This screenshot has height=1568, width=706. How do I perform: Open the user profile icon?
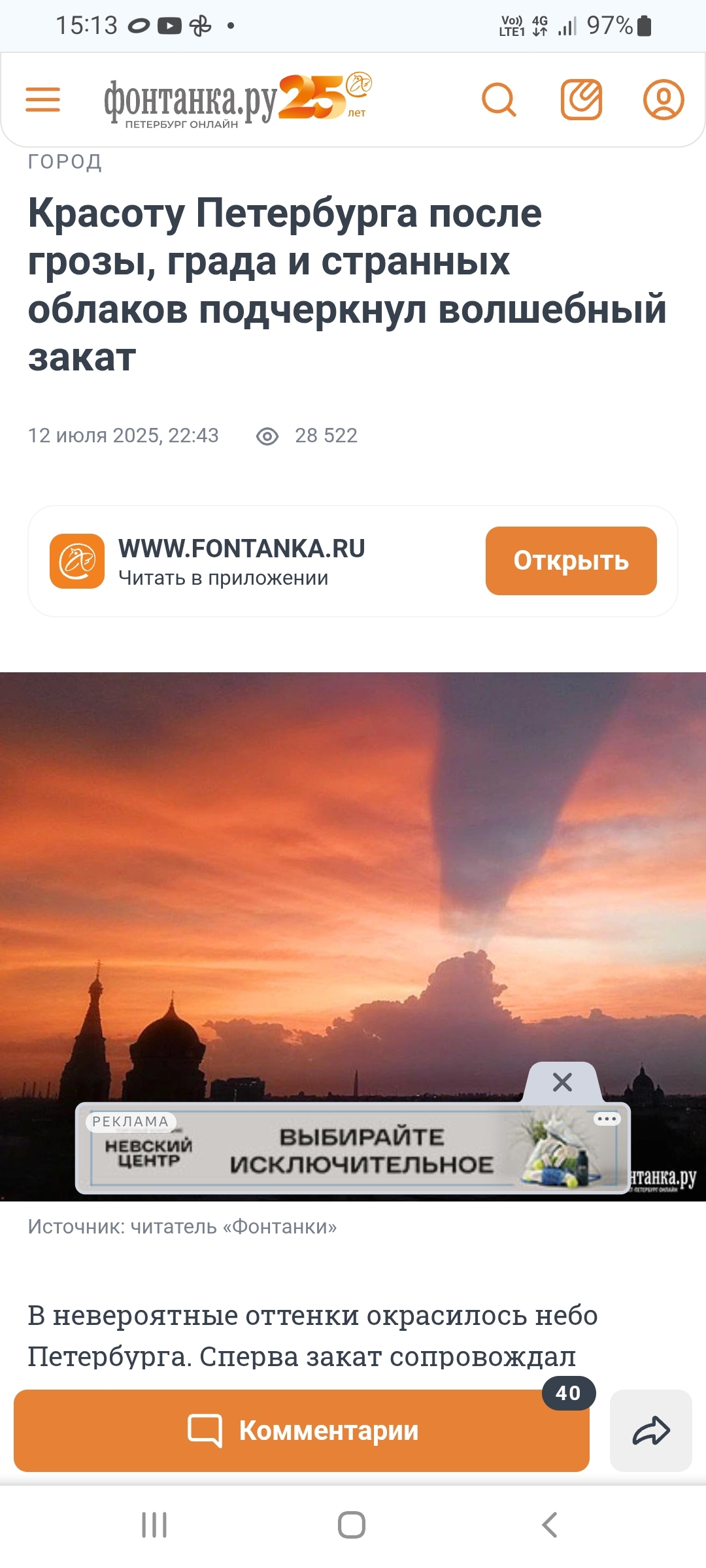pyautogui.click(x=663, y=100)
